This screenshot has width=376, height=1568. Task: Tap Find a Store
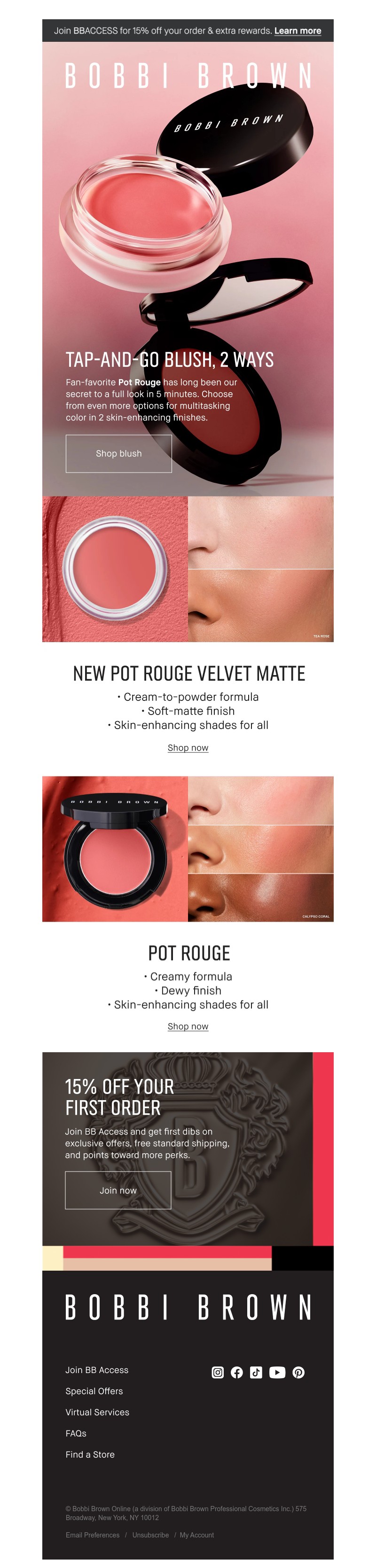pos(90,1454)
